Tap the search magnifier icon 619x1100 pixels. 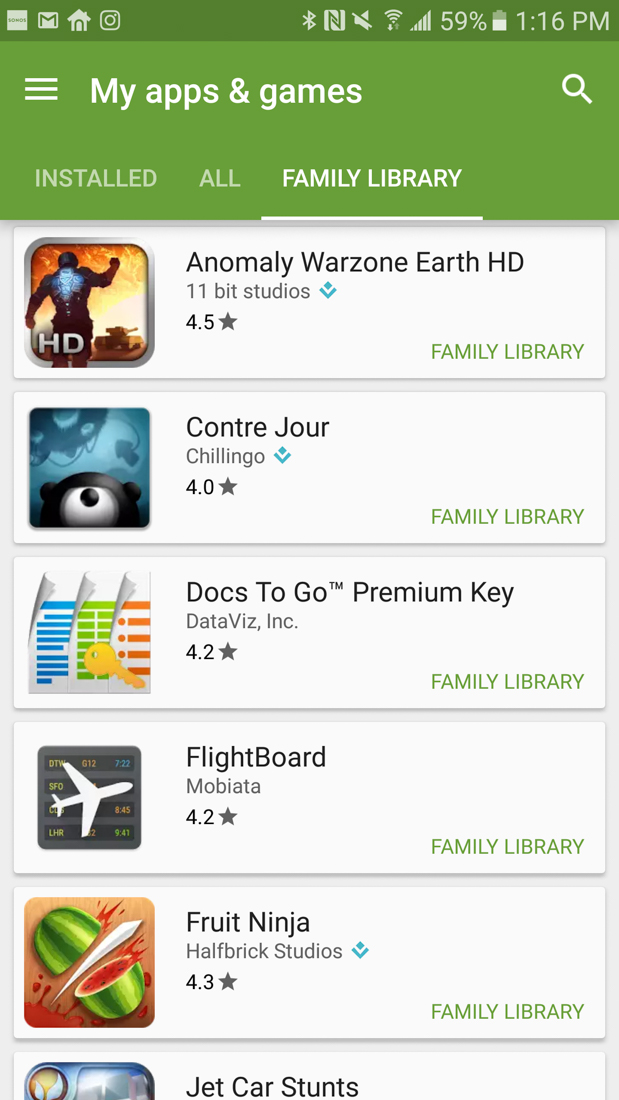tap(577, 89)
